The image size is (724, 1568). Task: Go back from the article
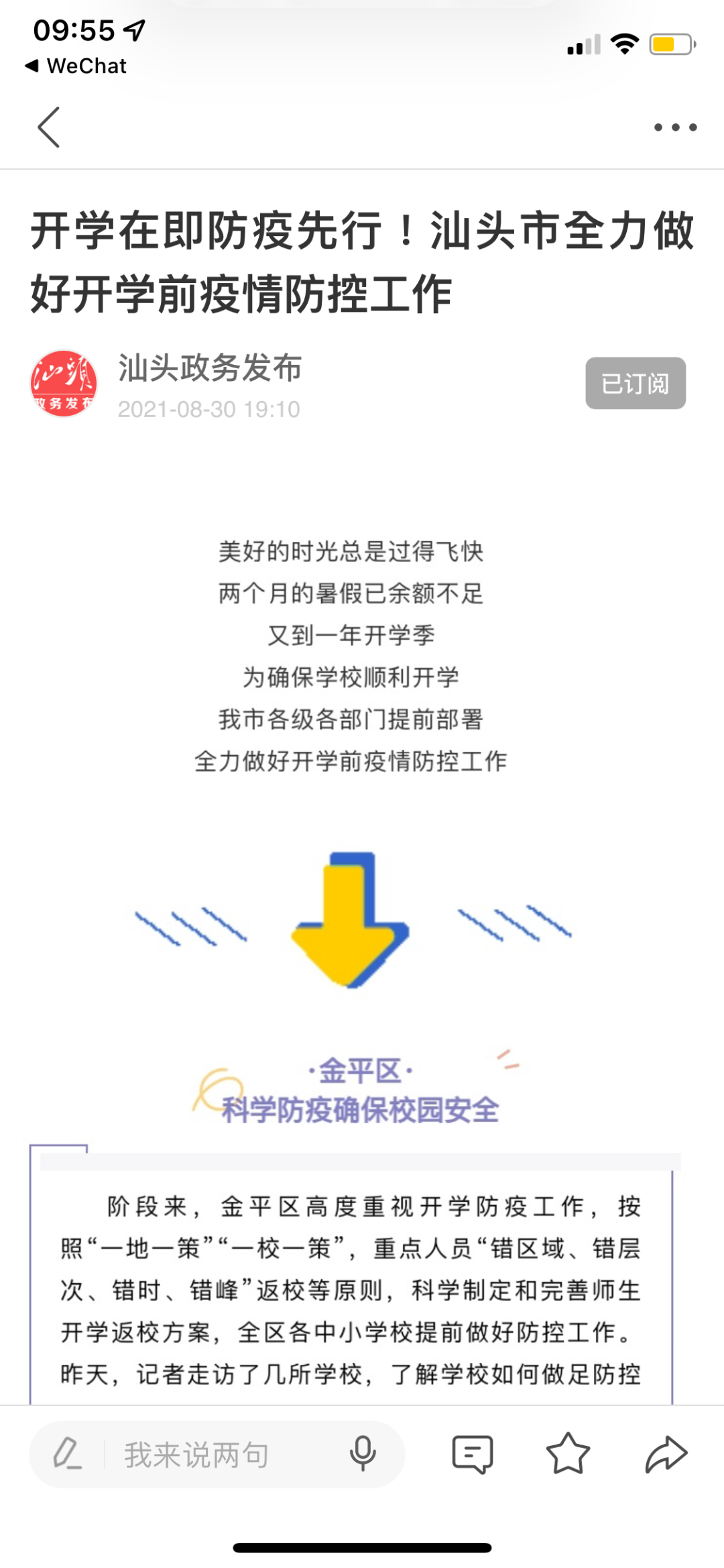tap(48, 127)
